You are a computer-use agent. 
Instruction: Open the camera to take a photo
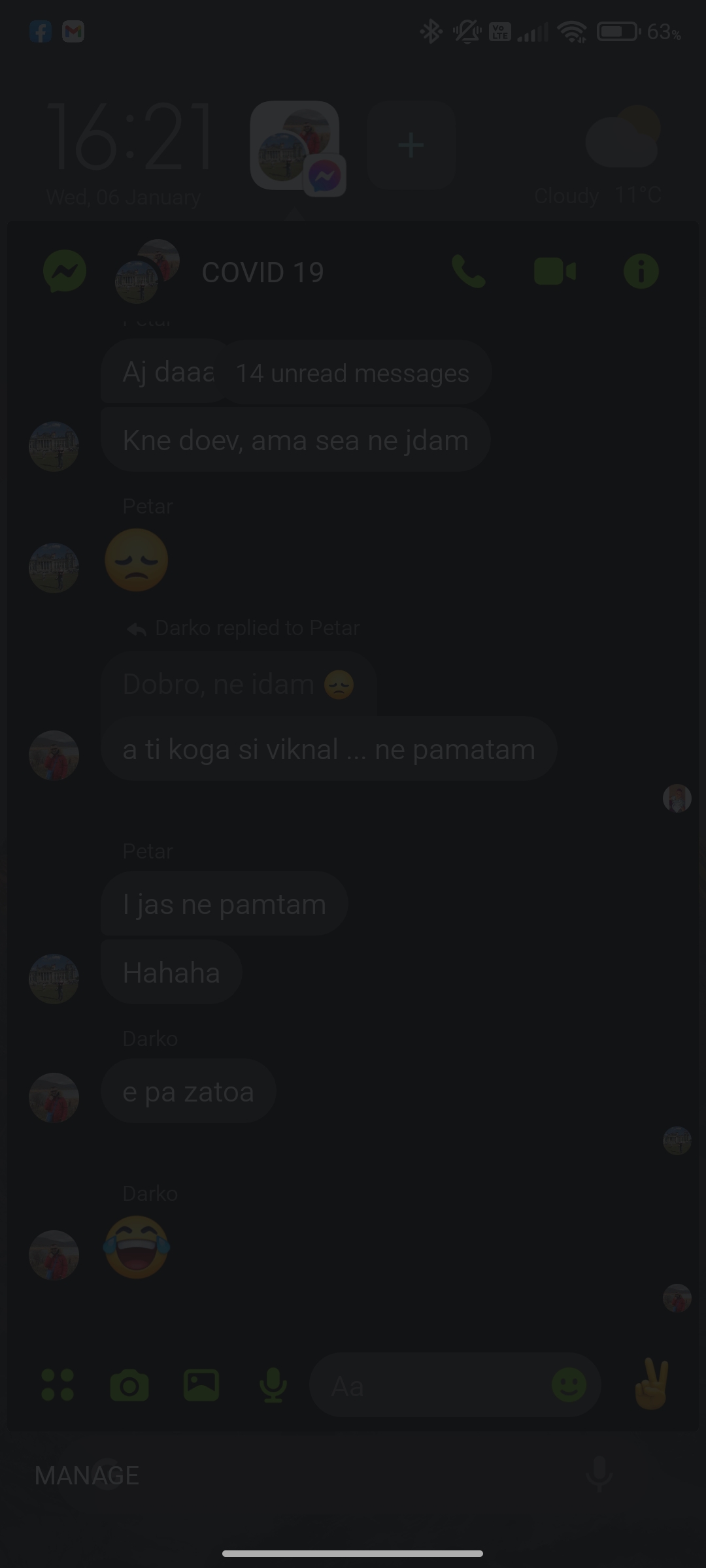[x=129, y=1385]
